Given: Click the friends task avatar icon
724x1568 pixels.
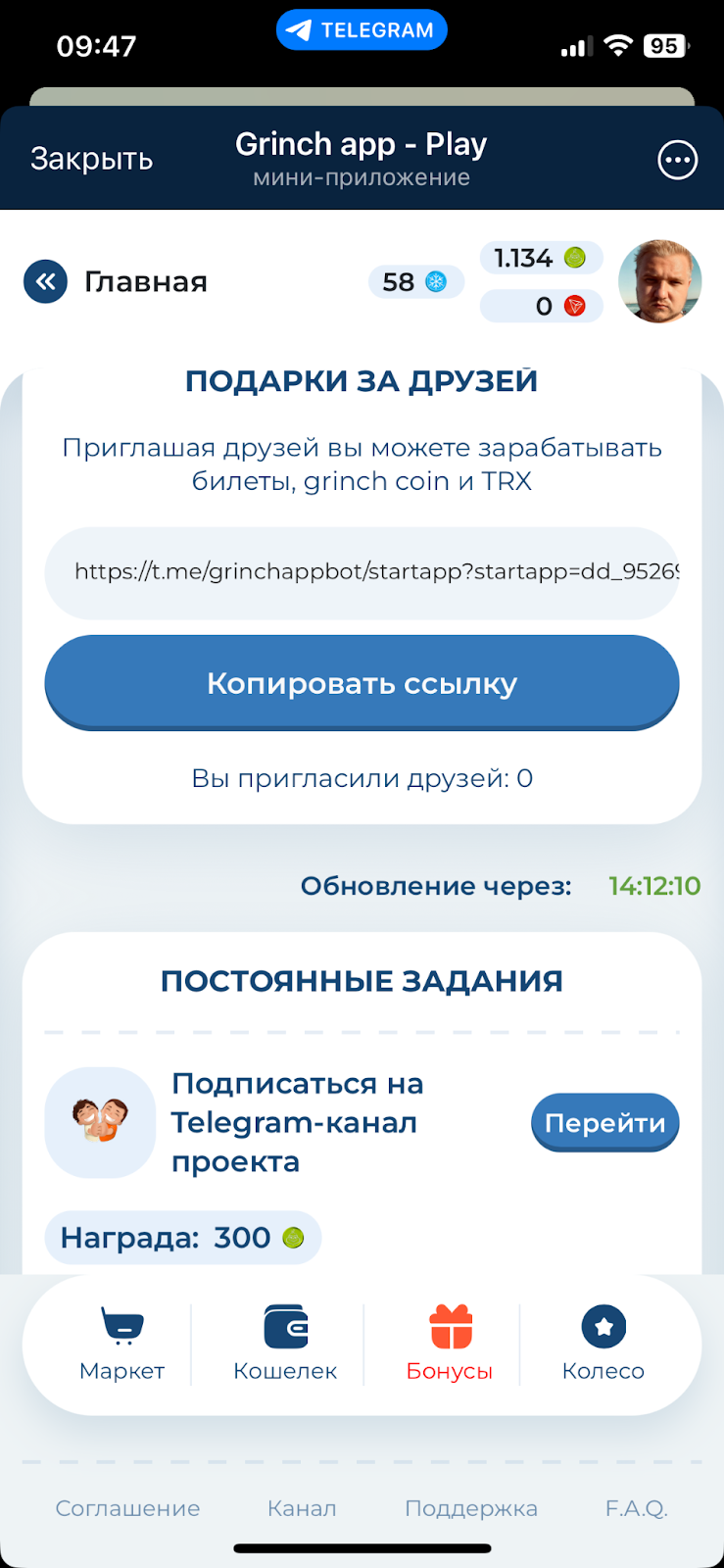Looking at the screenshot, I should (x=100, y=1122).
